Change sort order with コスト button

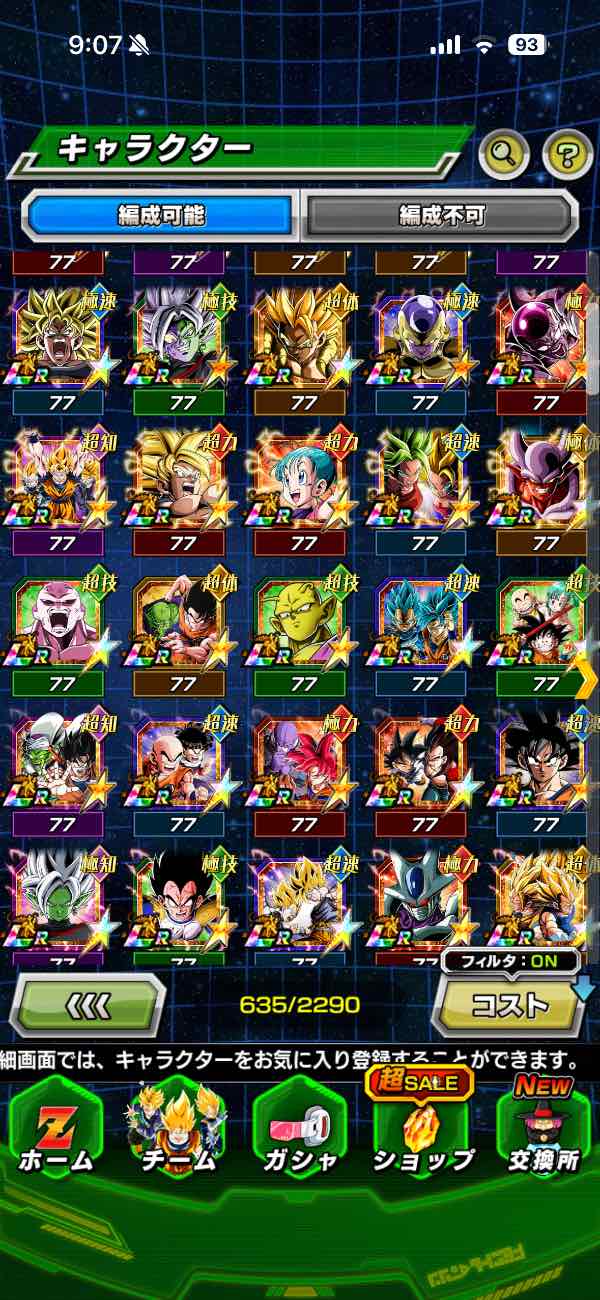tap(510, 1004)
